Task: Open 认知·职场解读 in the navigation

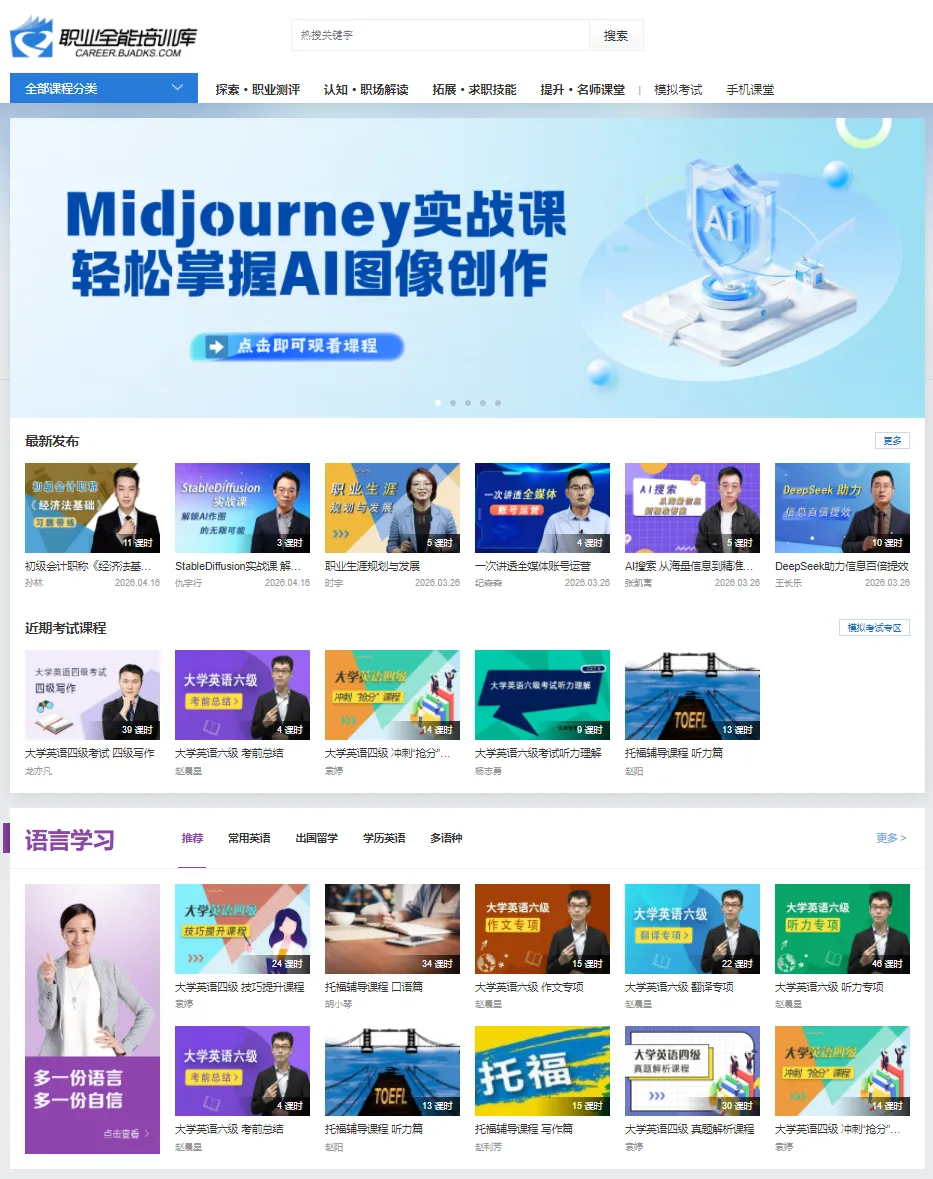Action: (365, 89)
